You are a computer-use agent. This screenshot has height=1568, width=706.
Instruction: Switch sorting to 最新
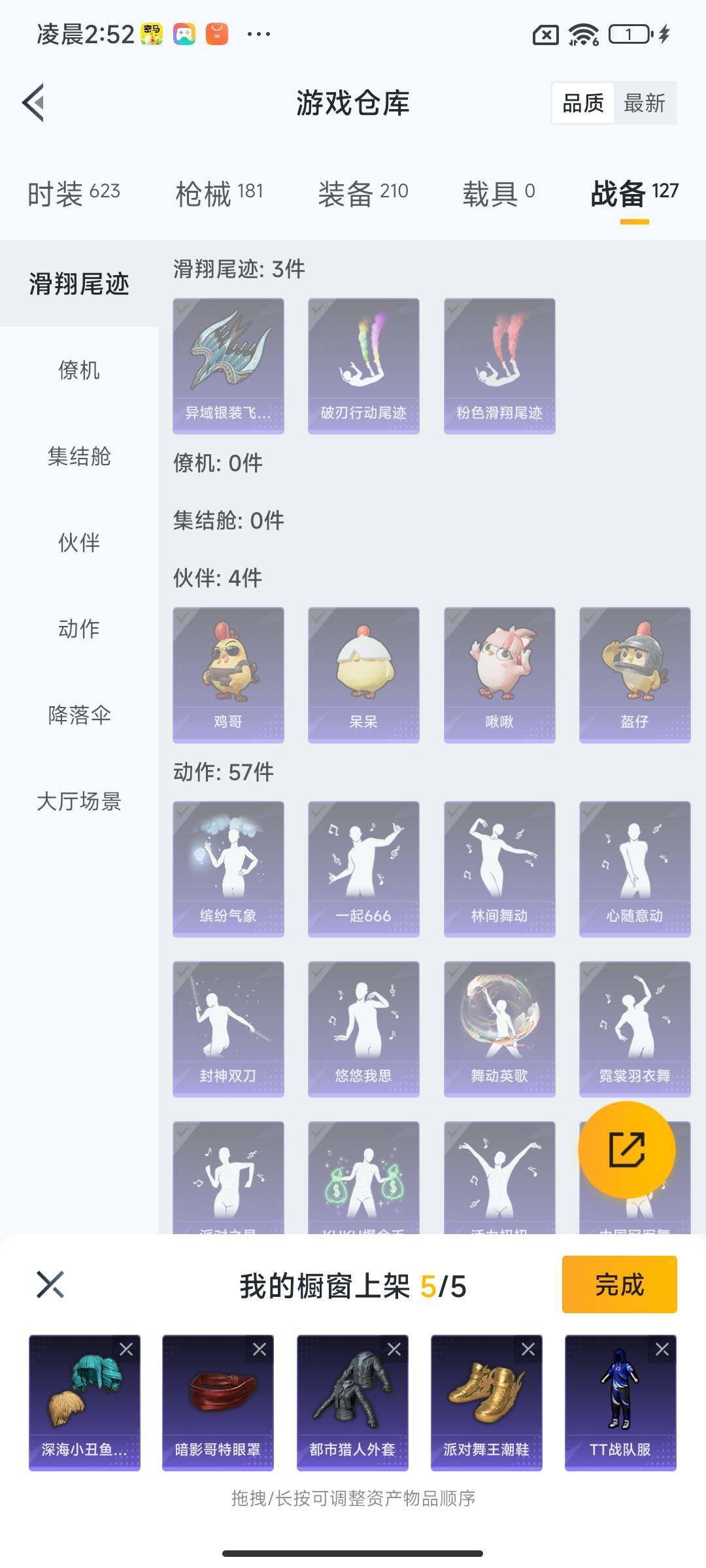(x=645, y=103)
